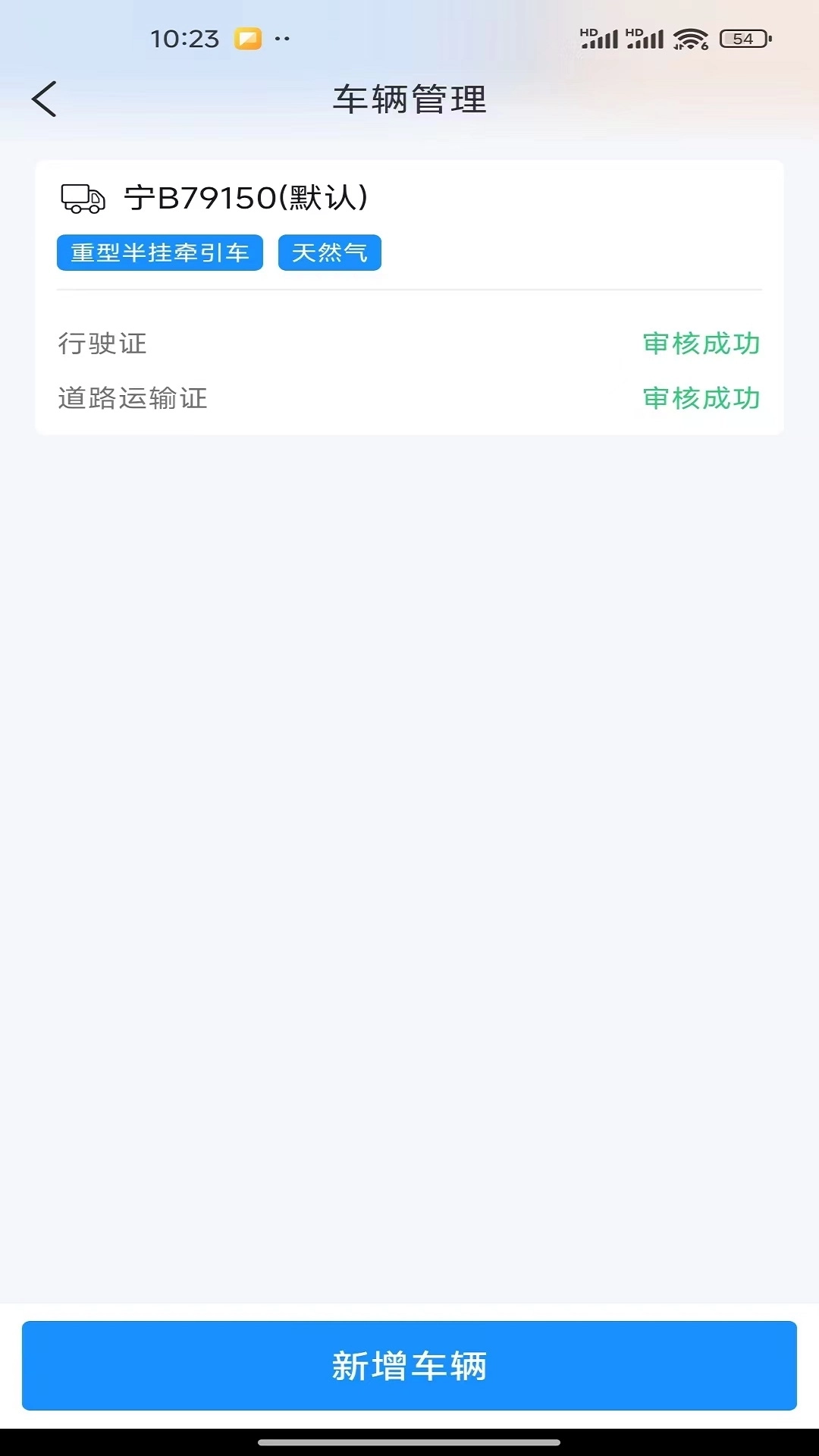Select the 天然气 fuel type tag
The image size is (819, 1456).
[x=329, y=253]
